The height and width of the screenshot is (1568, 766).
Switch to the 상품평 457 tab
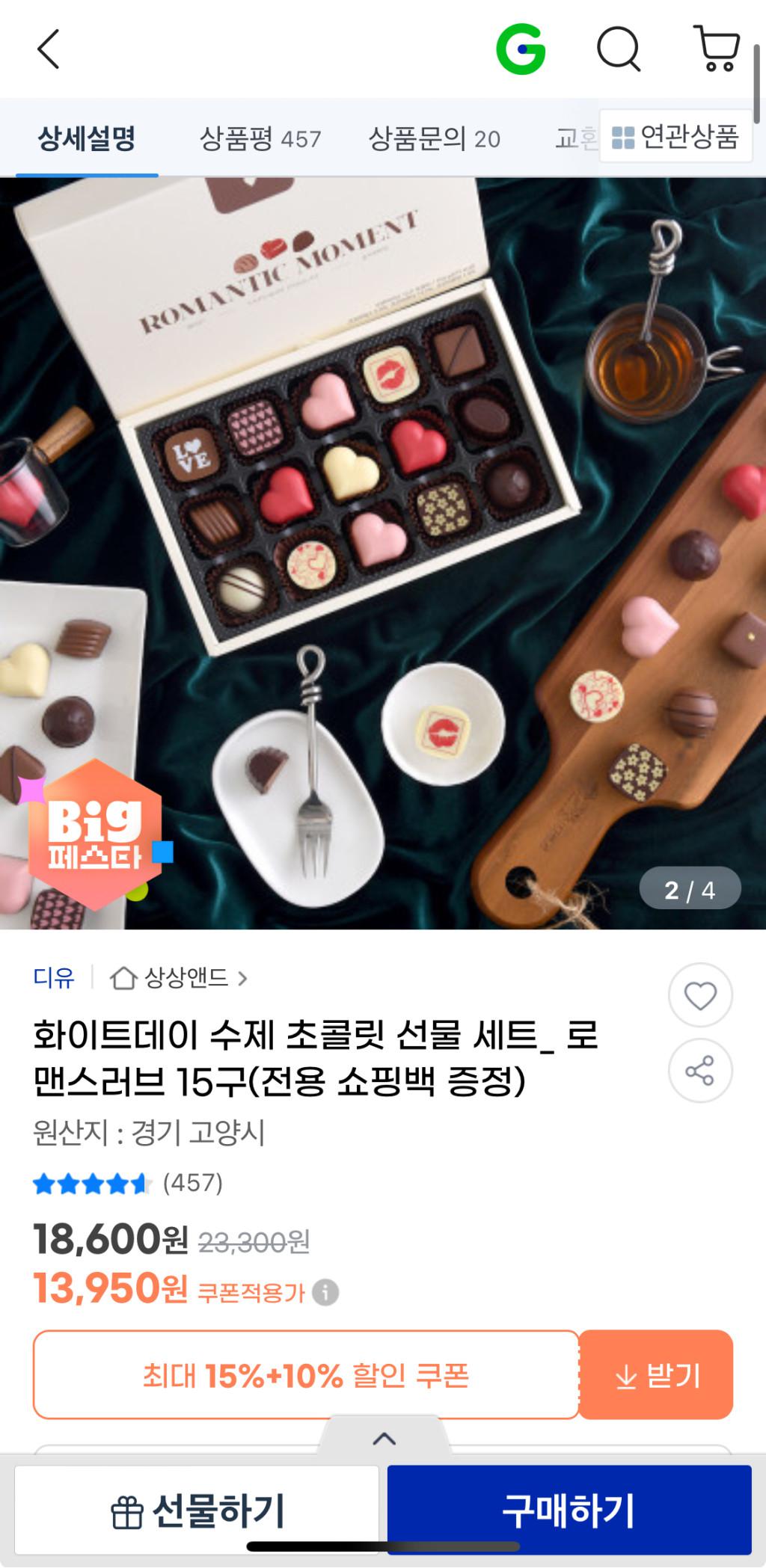pyautogui.click(x=260, y=138)
